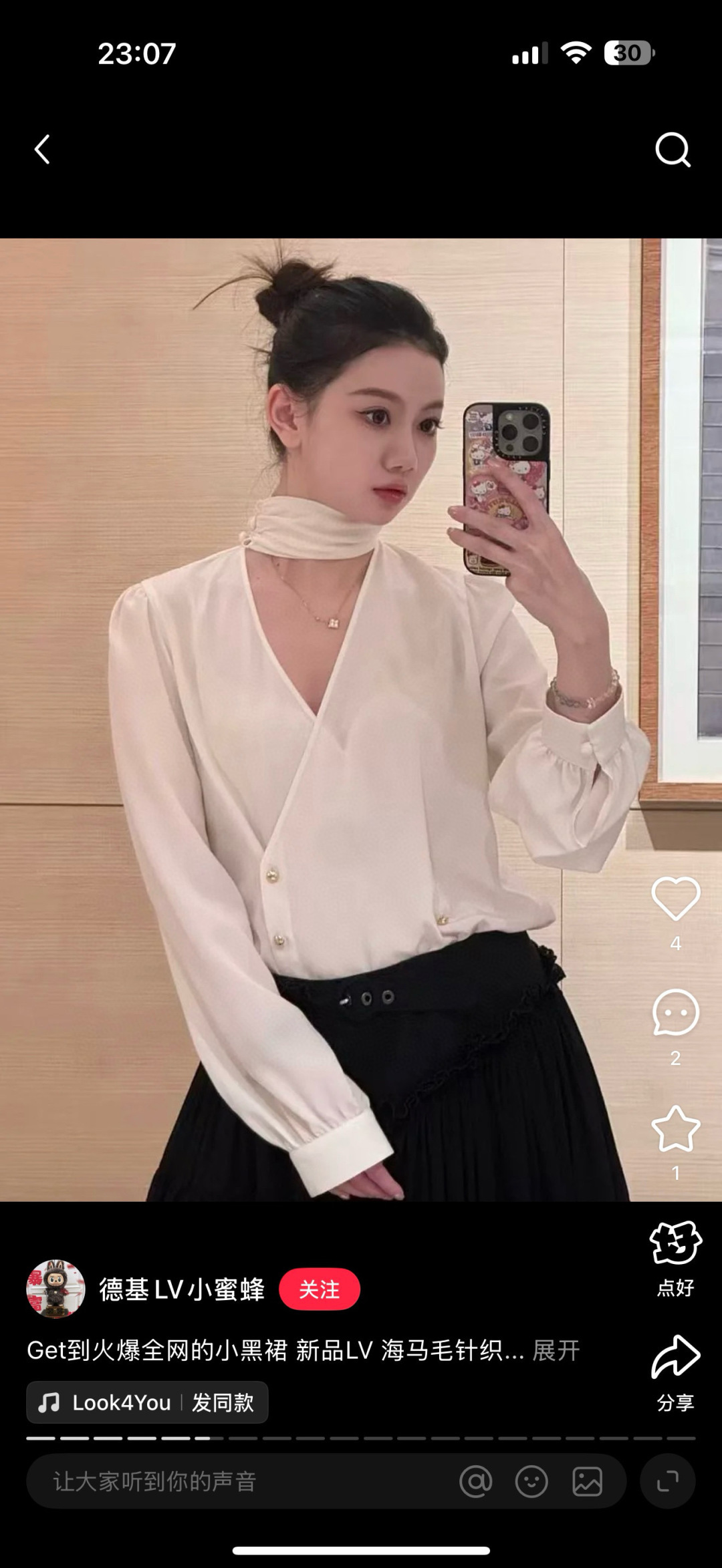Tap the 点好 reaction icon

tap(675, 1244)
